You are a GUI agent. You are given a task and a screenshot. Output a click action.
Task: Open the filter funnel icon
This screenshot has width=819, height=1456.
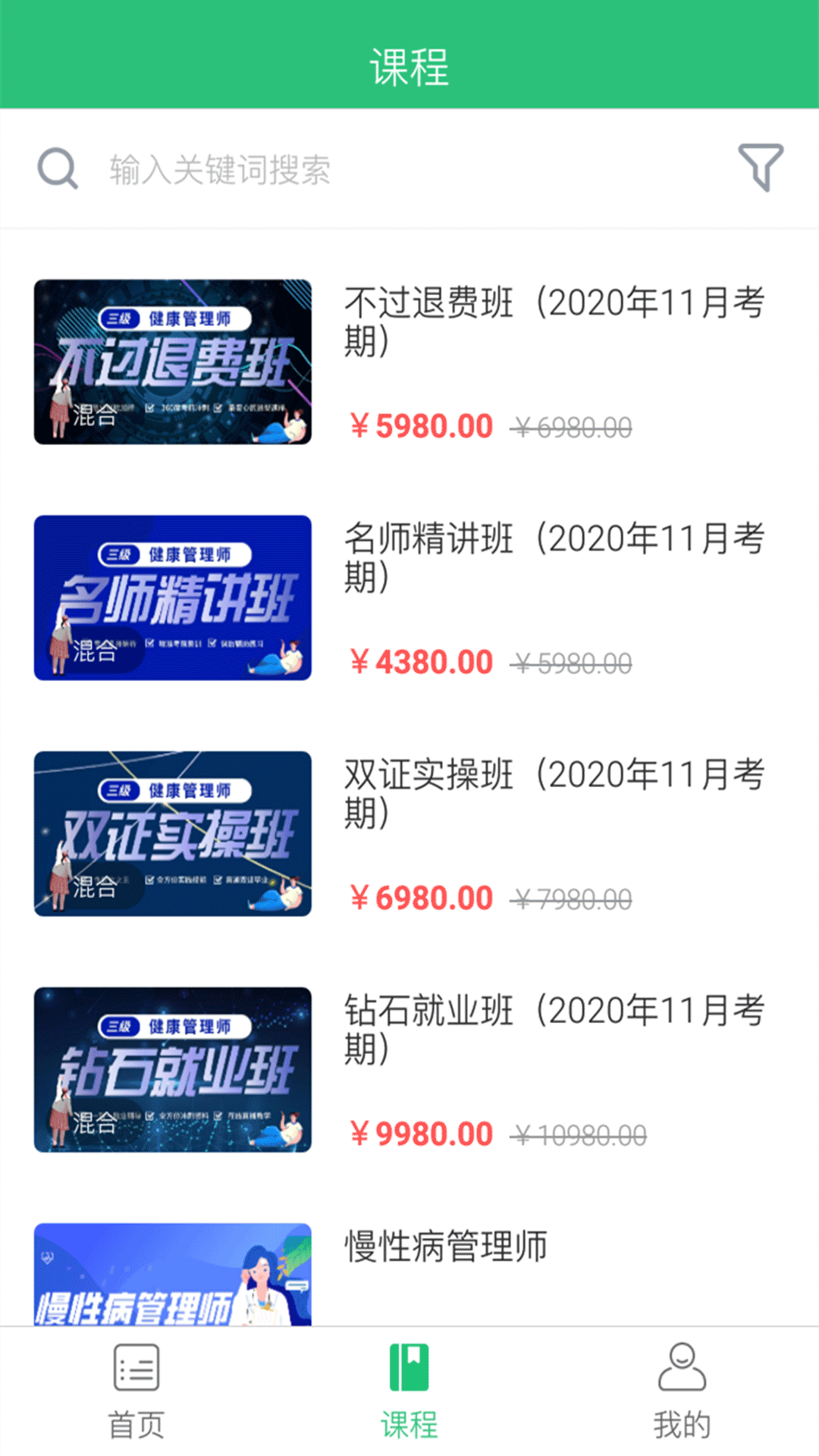[x=761, y=167]
